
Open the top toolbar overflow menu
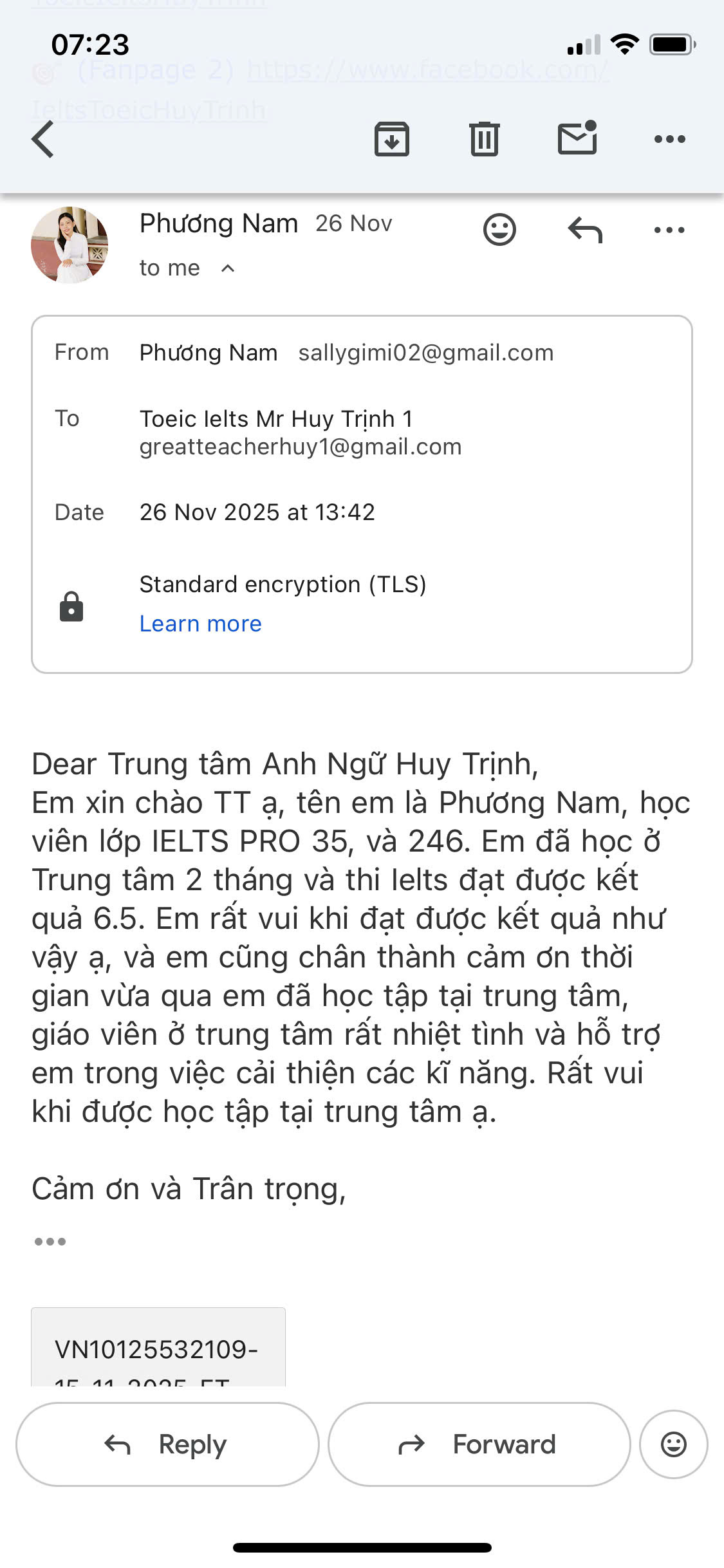[x=669, y=139]
